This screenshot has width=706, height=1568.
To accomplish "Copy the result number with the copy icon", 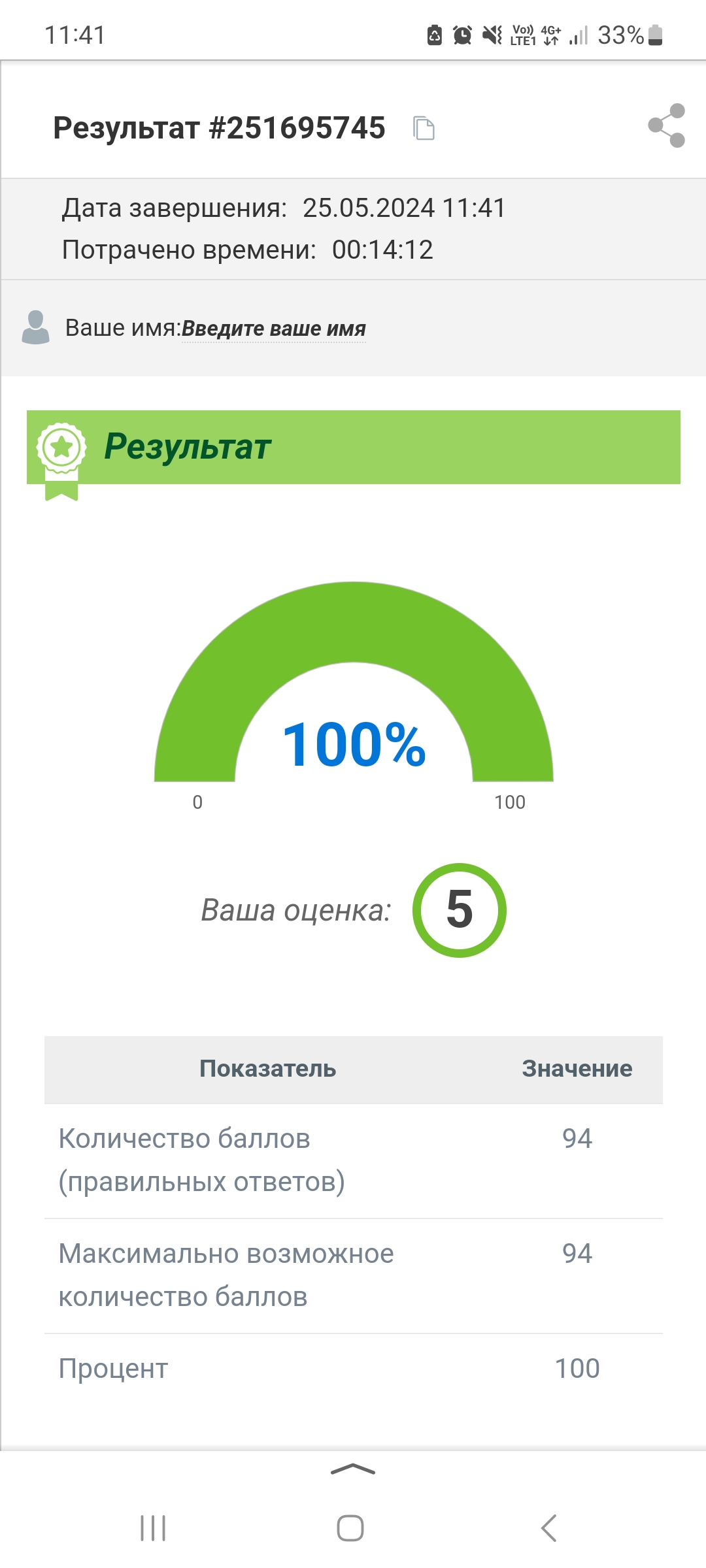I will (x=424, y=128).
